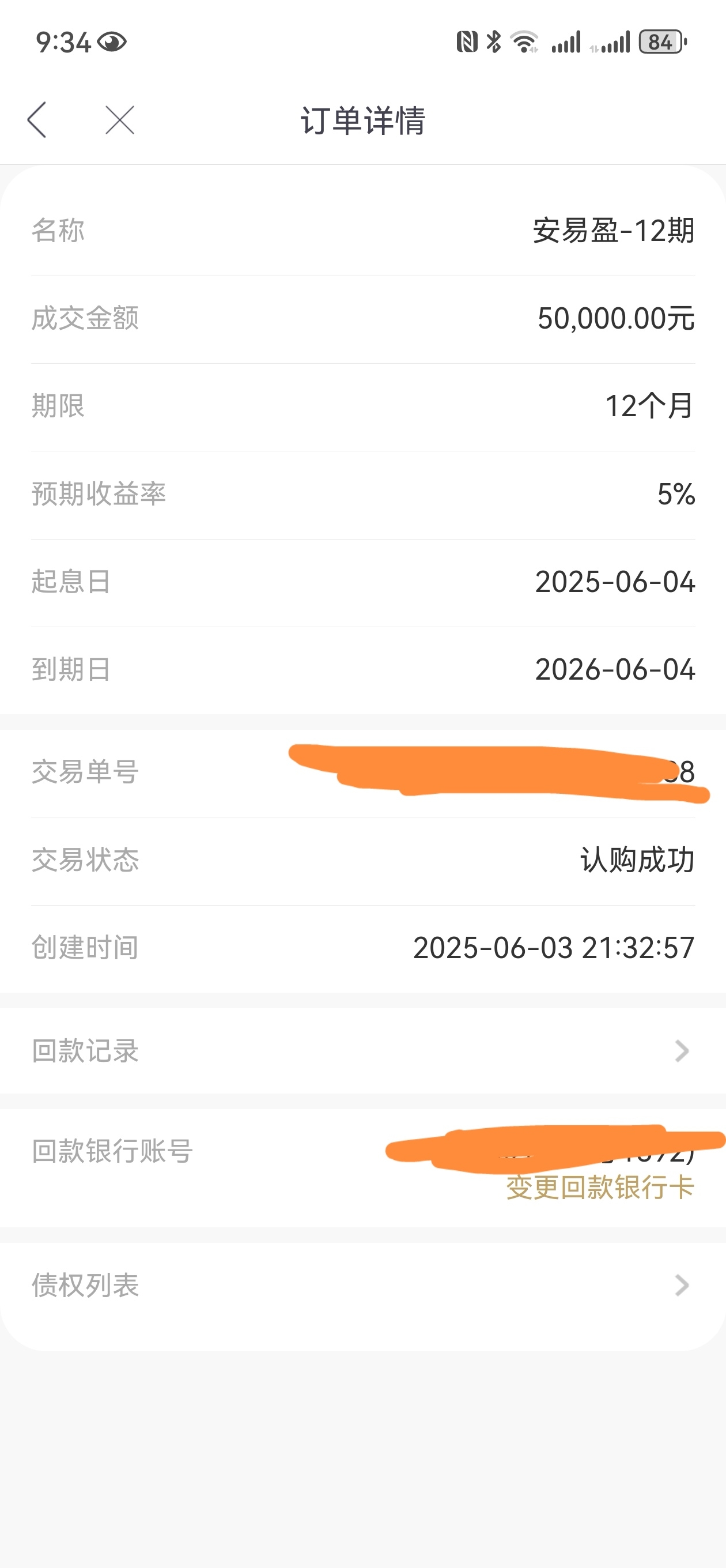Close the order details page

coord(120,119)
